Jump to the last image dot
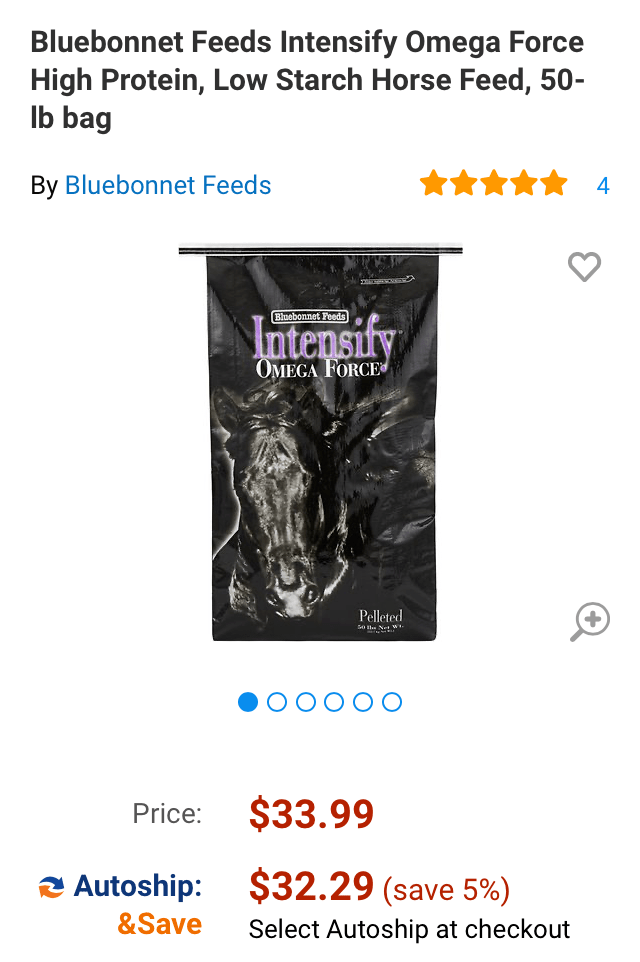The width and height of the screenshot is (640, 962). point(392,702)
